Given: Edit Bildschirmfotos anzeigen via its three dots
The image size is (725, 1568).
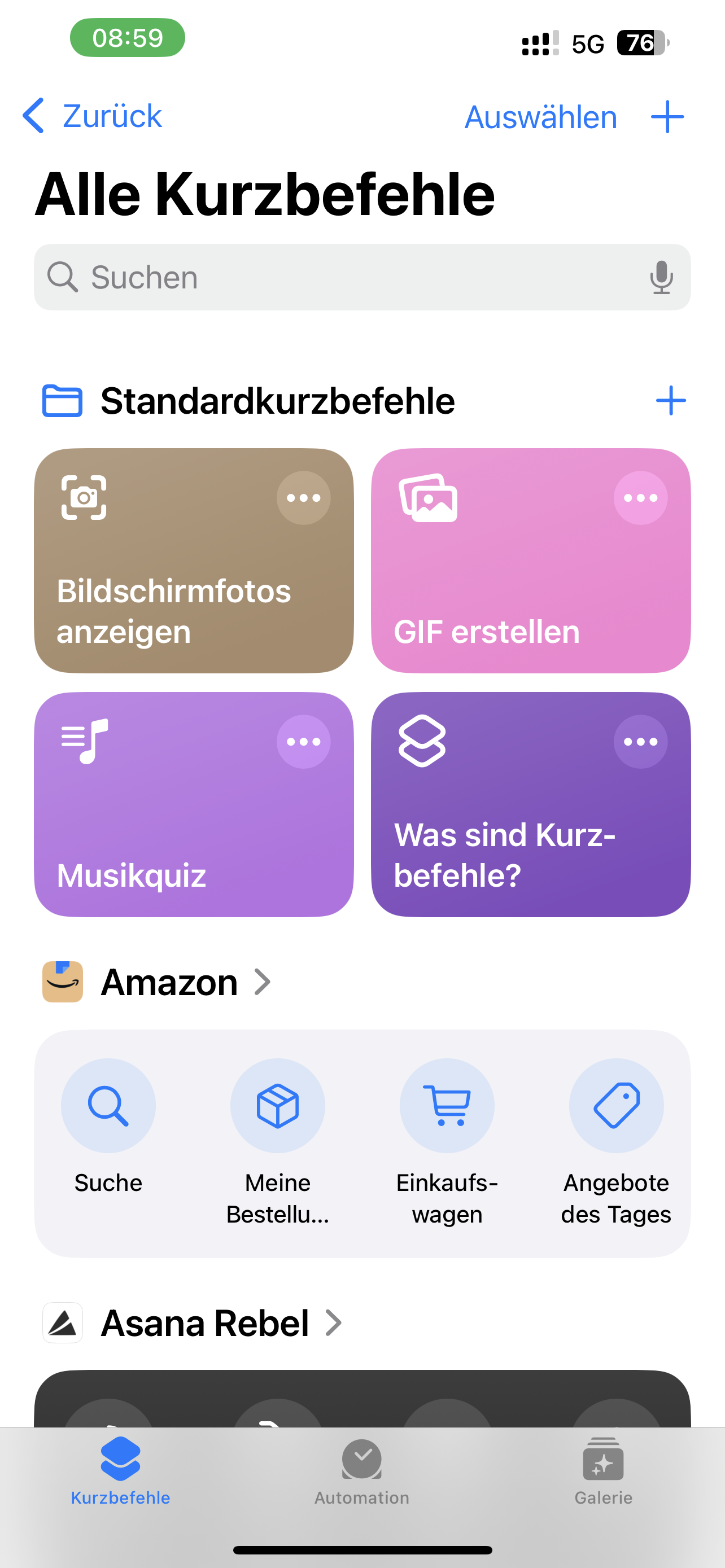Looking at the screenshot, I should pyautogui.click(x=303, y=498).
